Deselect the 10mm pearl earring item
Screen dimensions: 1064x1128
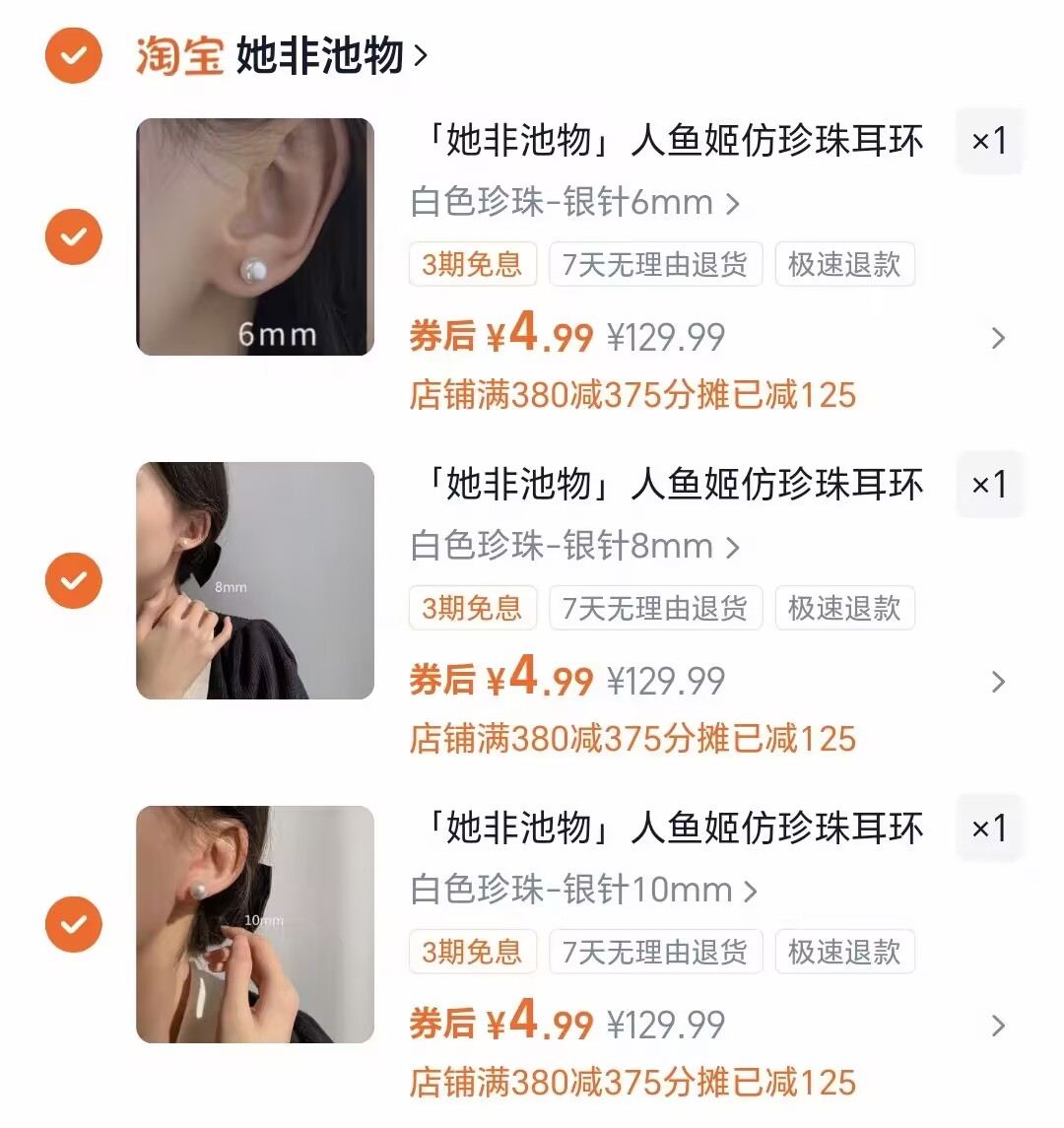(x=73, y=925)
